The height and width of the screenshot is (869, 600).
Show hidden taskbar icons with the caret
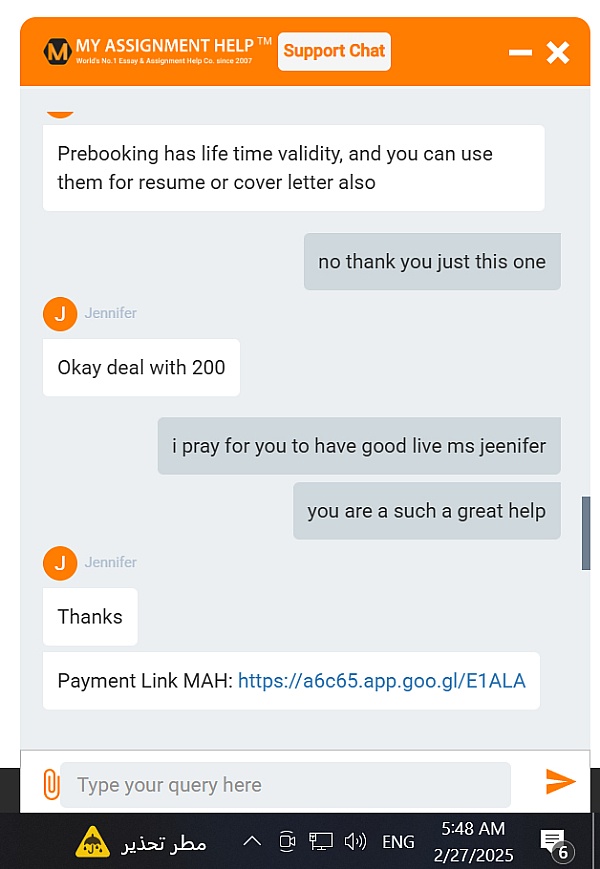tap(252, 842)
